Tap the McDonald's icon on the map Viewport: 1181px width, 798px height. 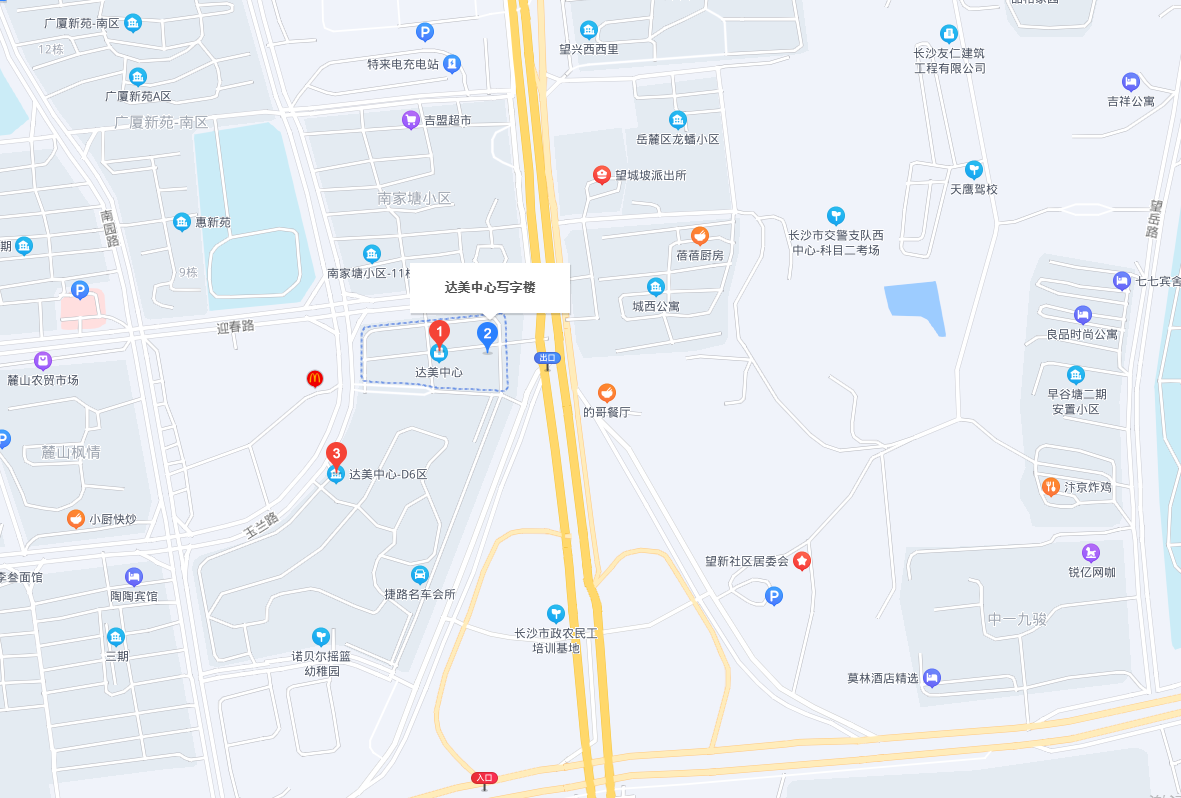(x=315, y=379)
